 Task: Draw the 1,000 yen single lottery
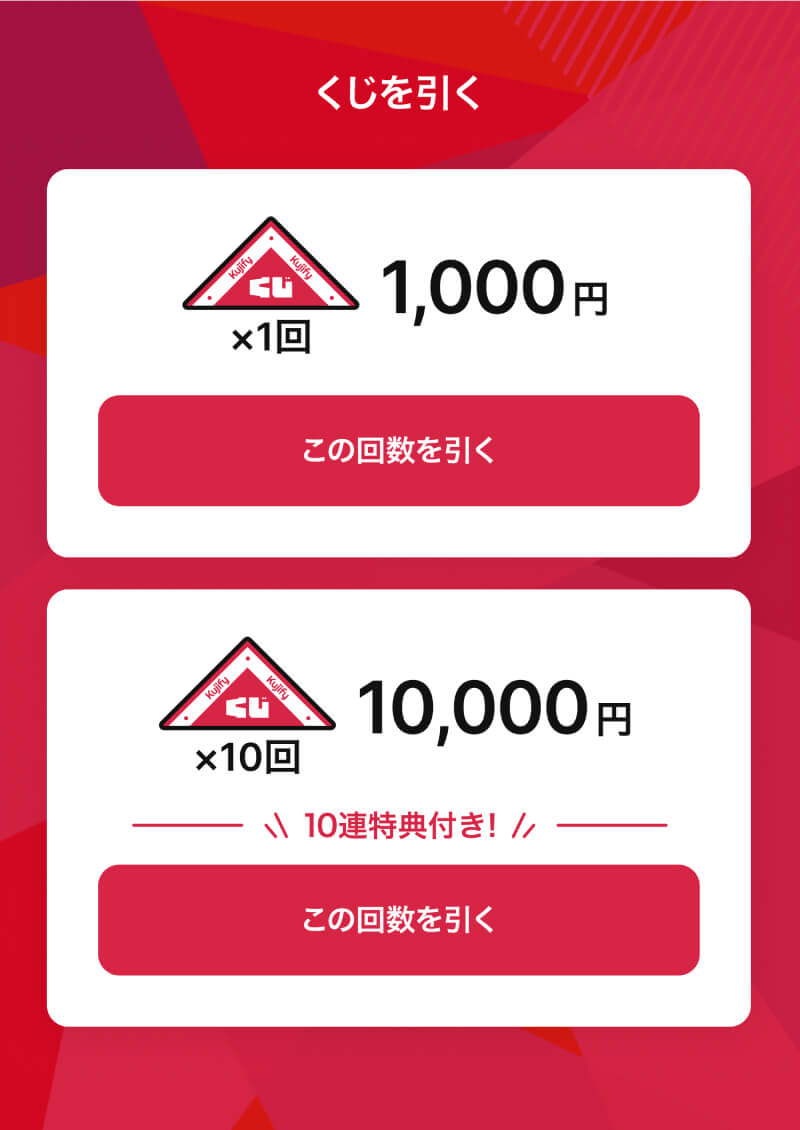click(x=398, y=451)
